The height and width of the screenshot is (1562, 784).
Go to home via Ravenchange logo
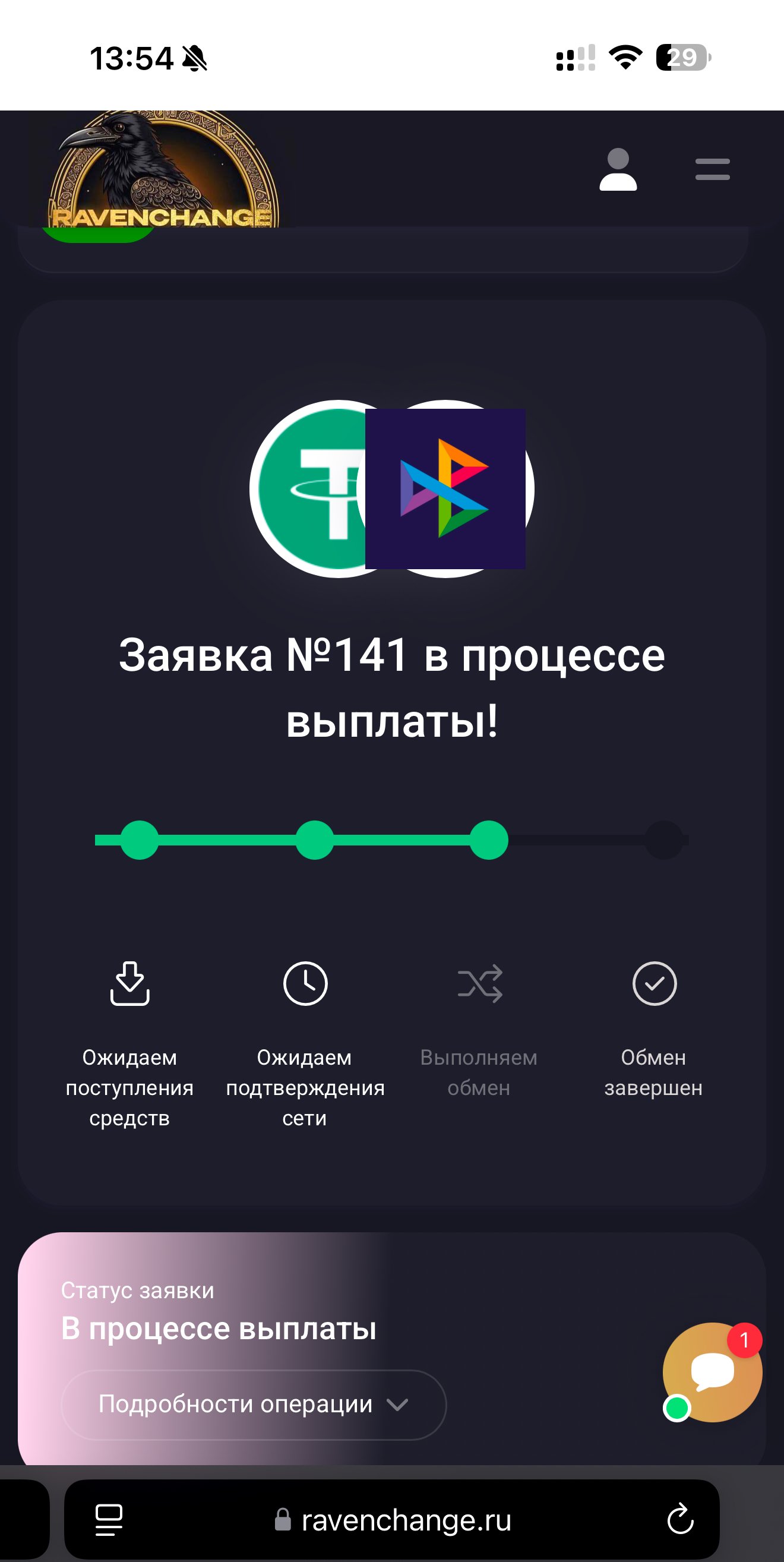point(163,169)
